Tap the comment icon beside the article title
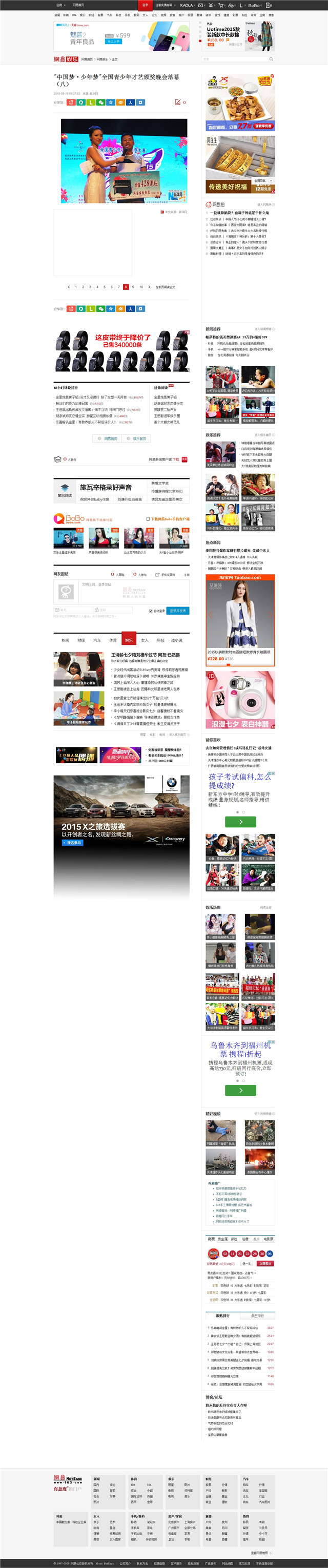Image resolution: width=328 pixels, height=1568 pixels. tap(178, 102)
